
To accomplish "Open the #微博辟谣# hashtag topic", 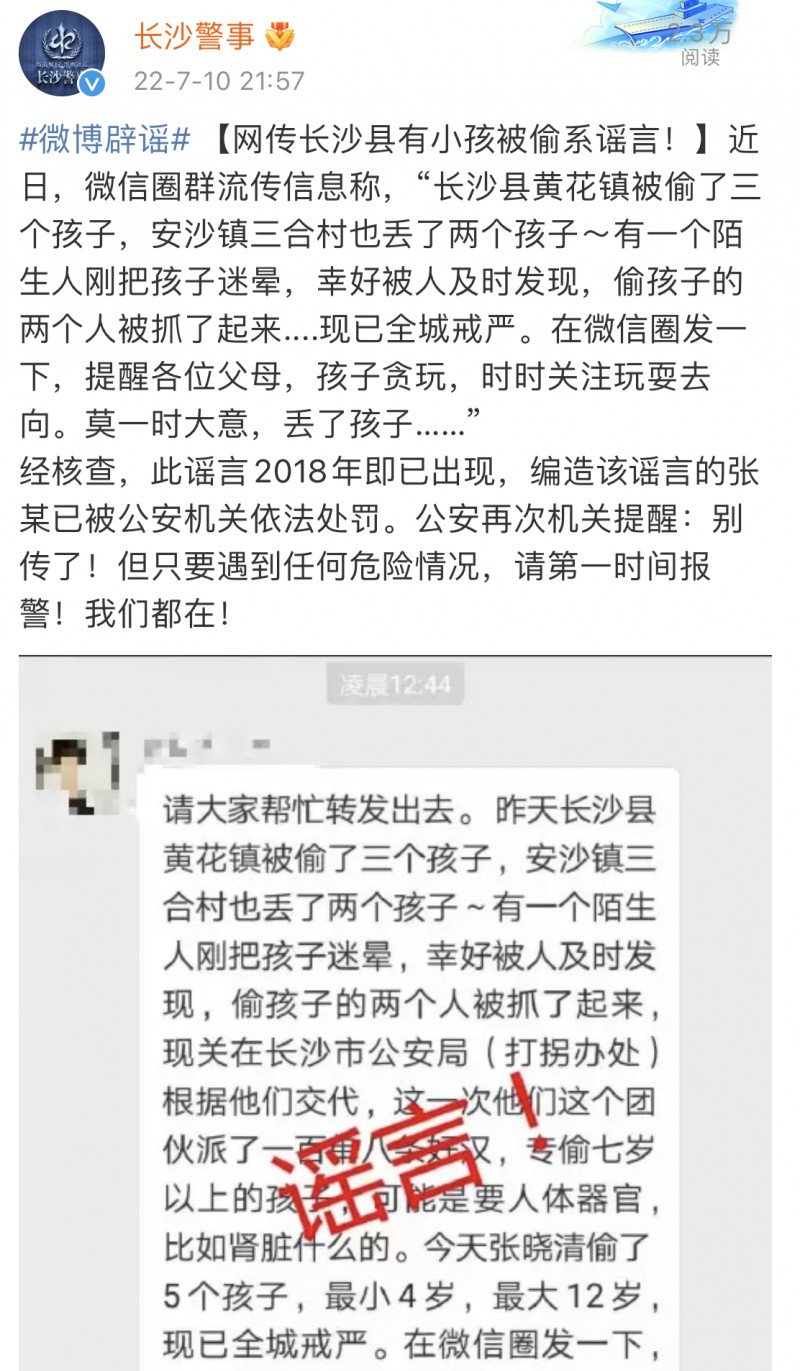I will click(105, 140).
